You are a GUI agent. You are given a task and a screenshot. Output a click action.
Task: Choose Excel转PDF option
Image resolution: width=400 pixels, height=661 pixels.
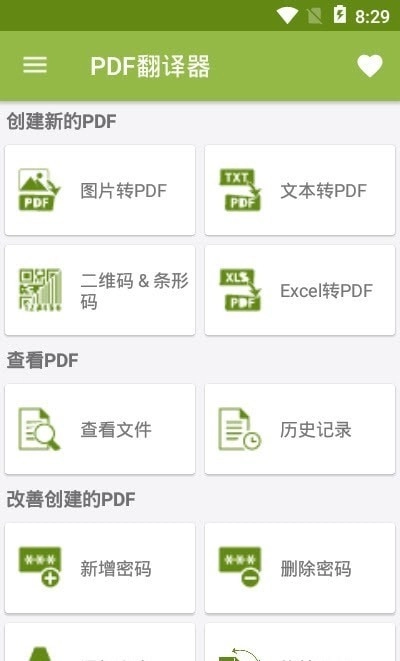[x=300, y=290]
